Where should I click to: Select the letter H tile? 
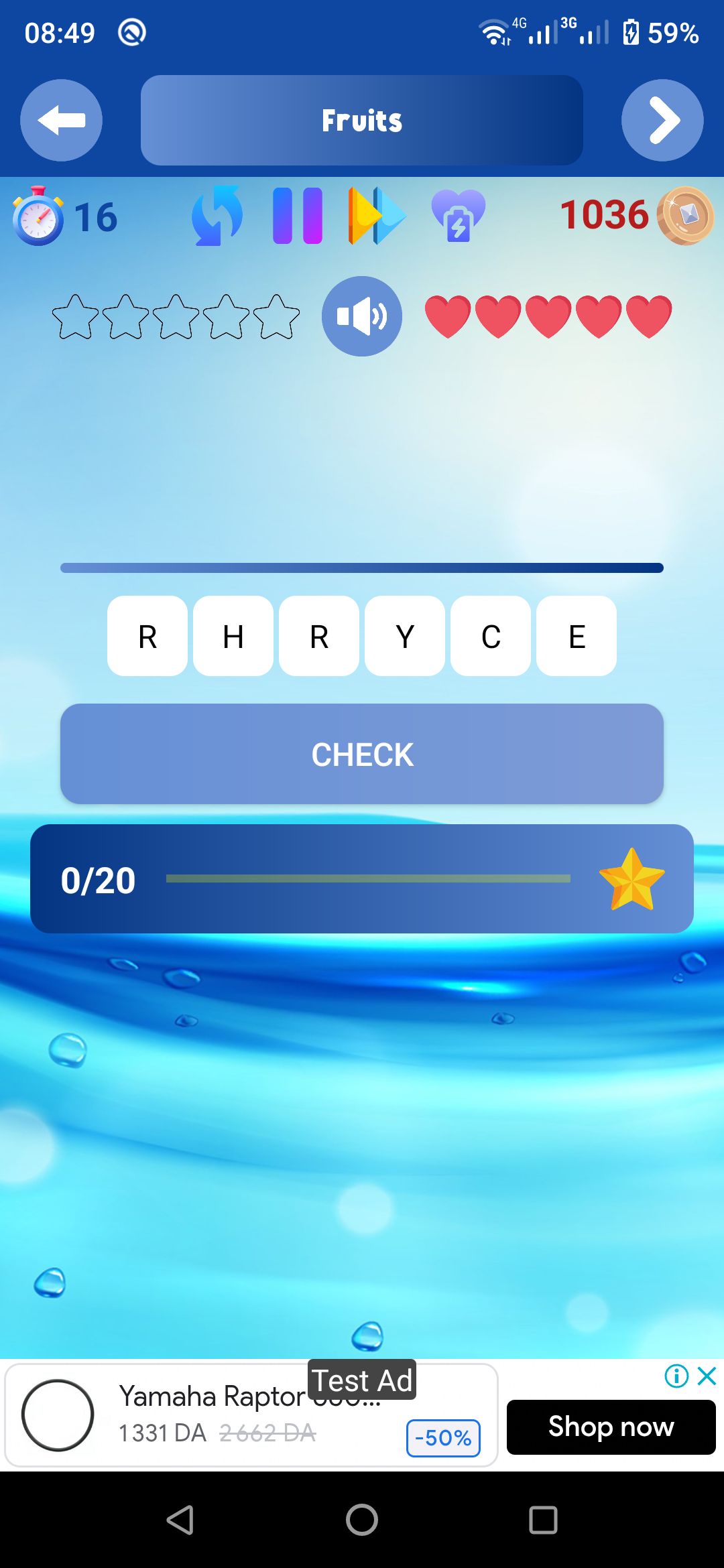tap(233, 636)
